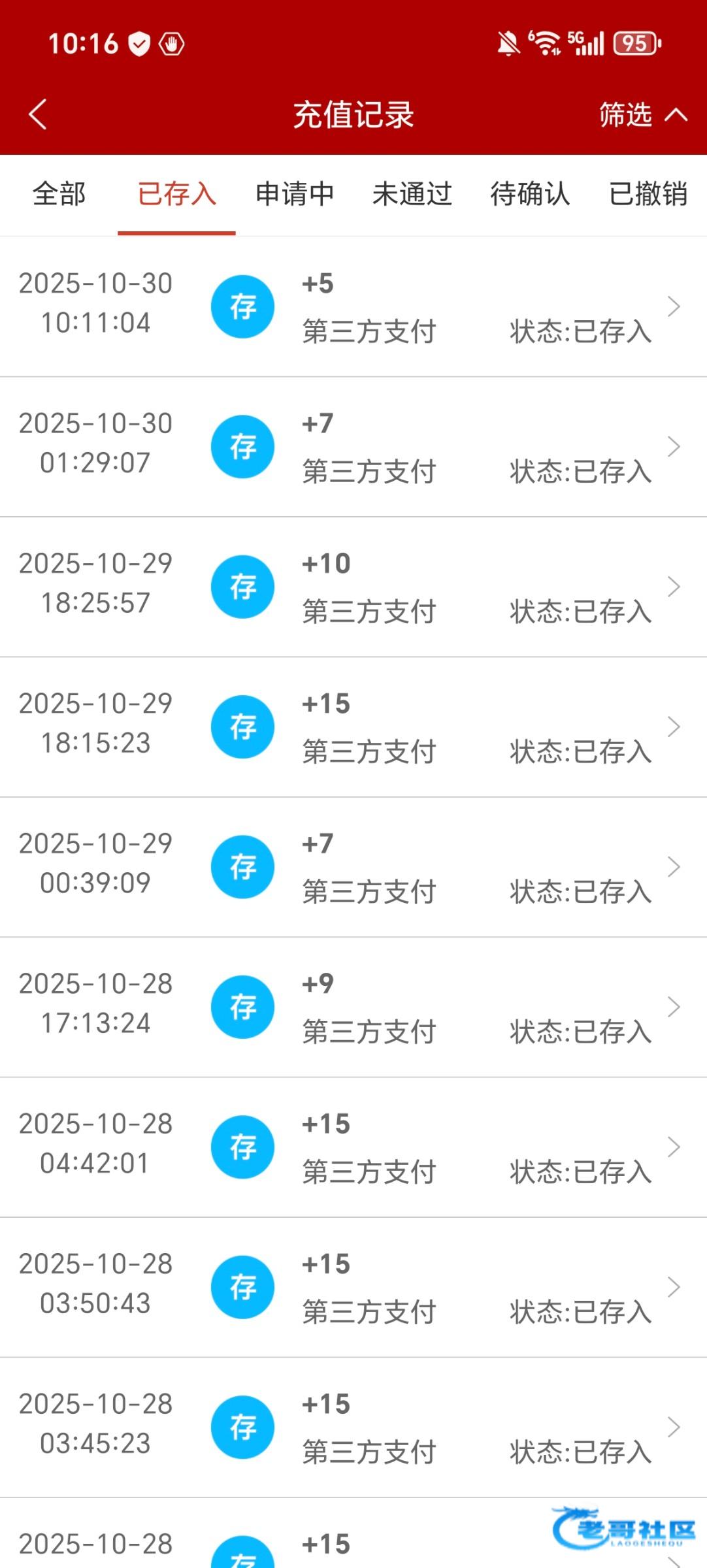This screenshot has width=707, height=1568.
Task: Open the +9 deposit from 17:13:24
Action: click(x=353, y=1007)
